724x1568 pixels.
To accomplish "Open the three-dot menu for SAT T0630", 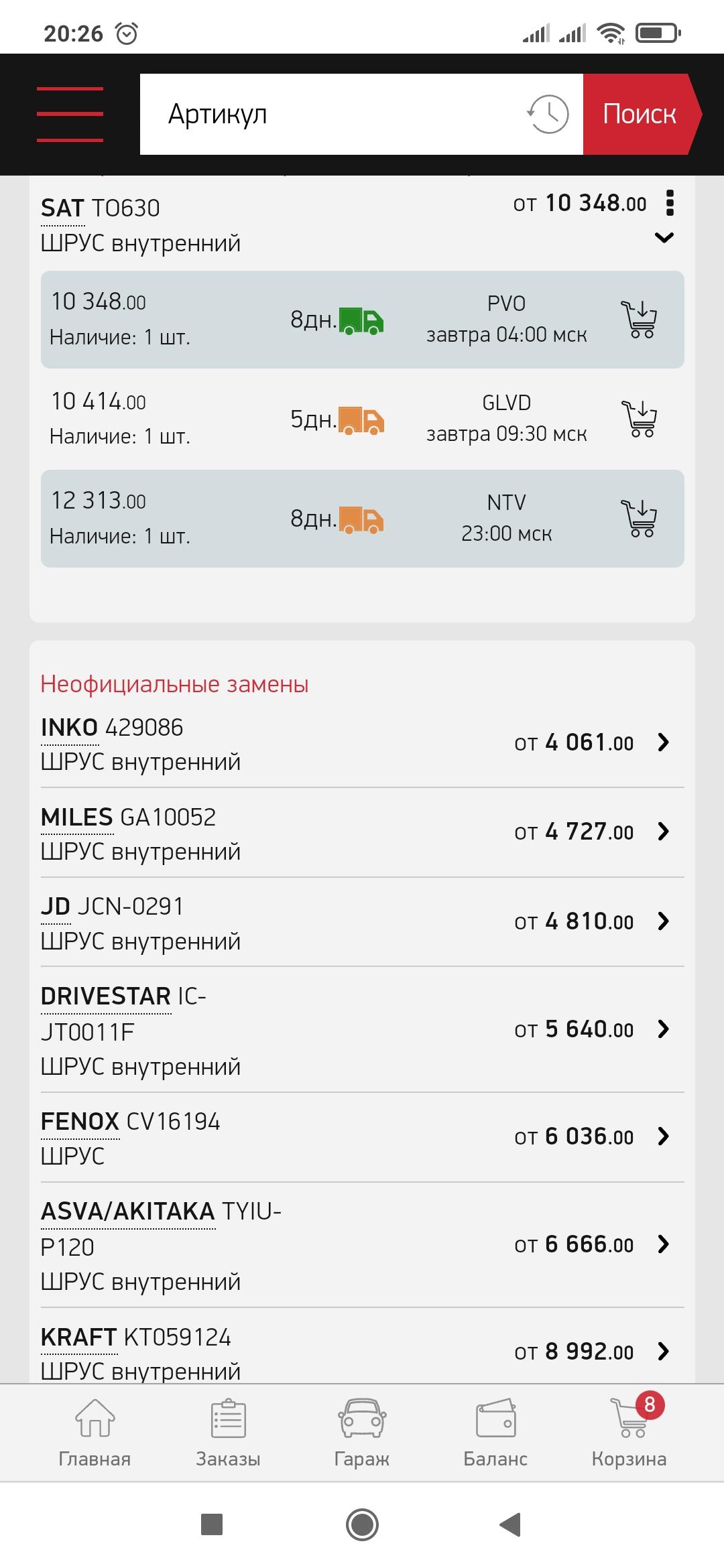I will point(670,202).
